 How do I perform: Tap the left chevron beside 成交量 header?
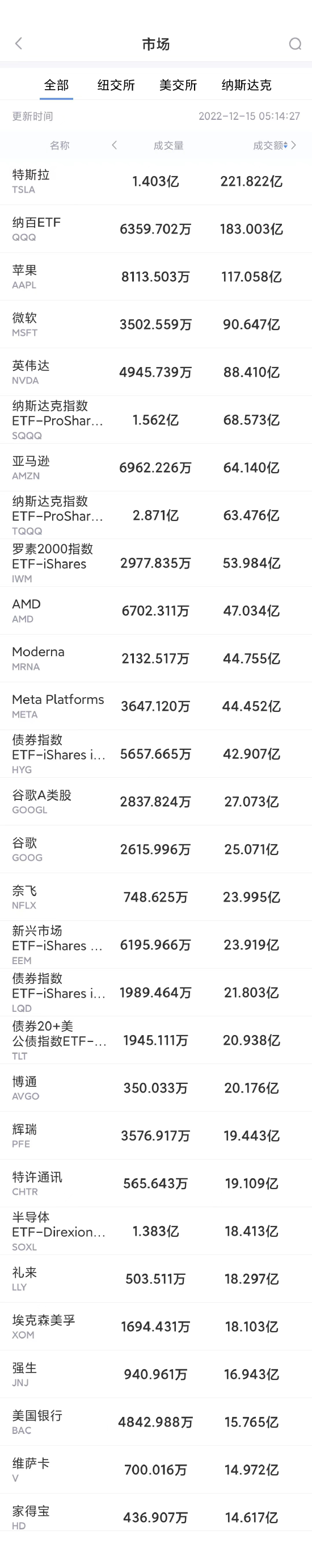pos(115,145)
